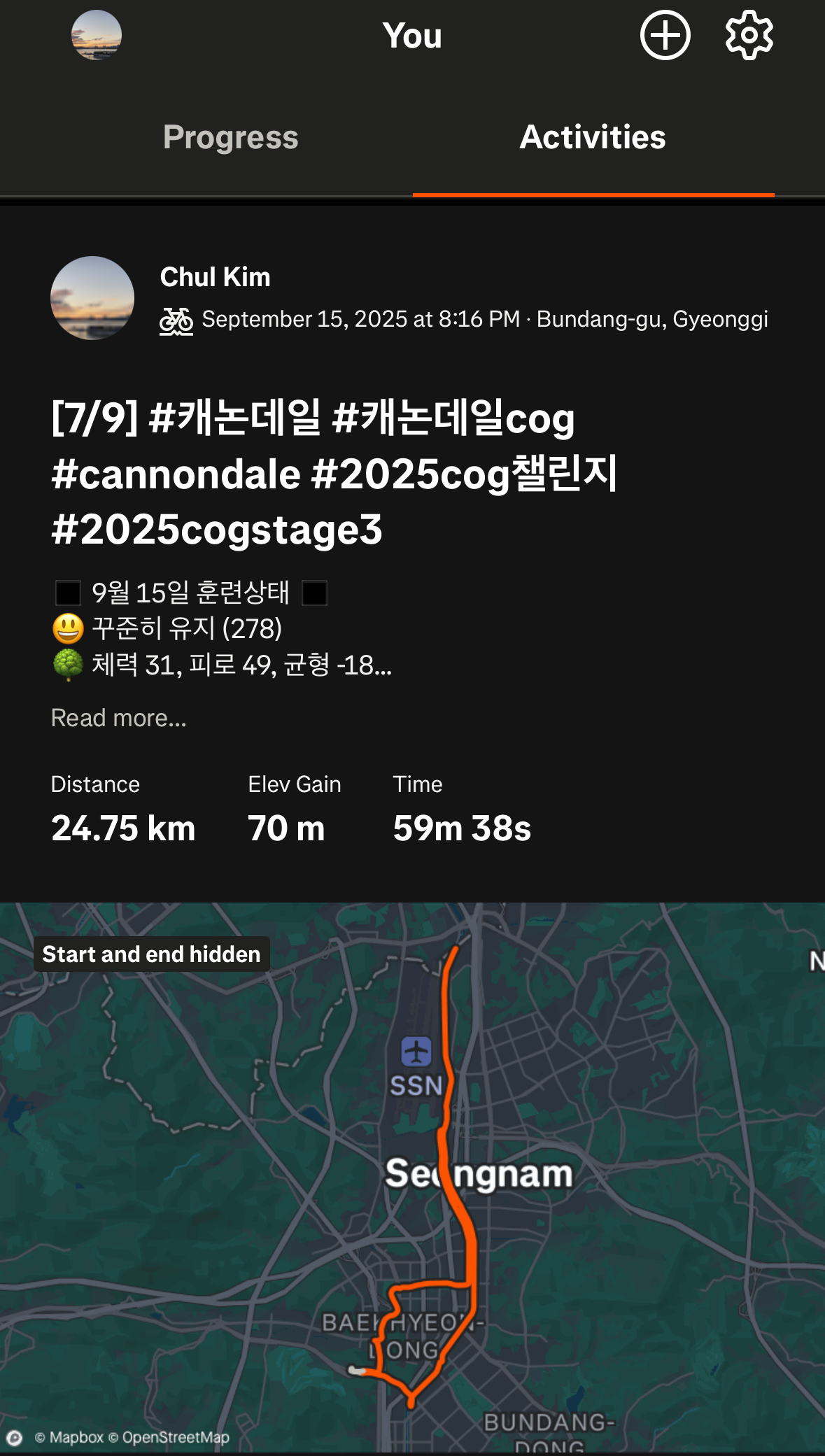
Task: Tap the orange Activities tab underline indicator
Action: [x=593, y=193]
